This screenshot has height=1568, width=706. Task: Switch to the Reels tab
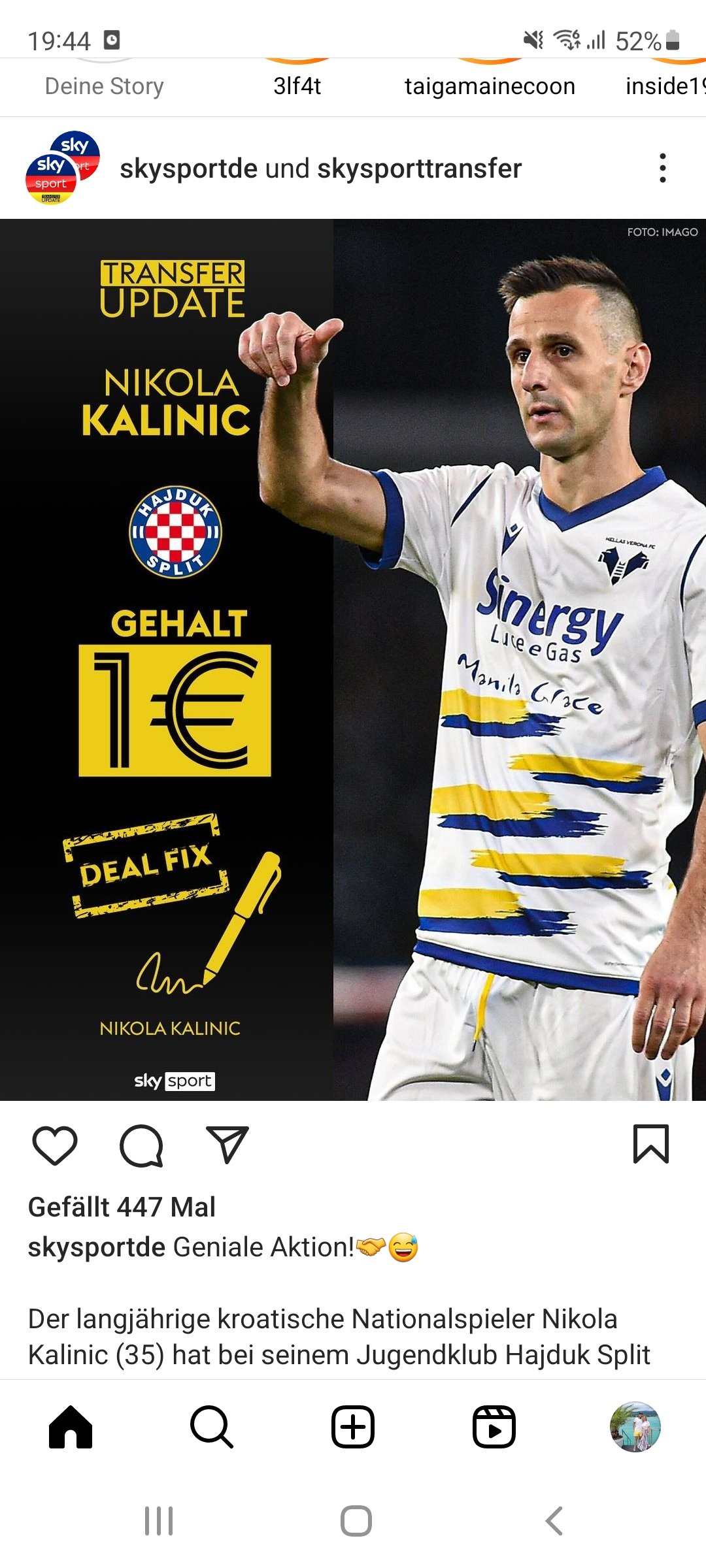point(494,1427)
